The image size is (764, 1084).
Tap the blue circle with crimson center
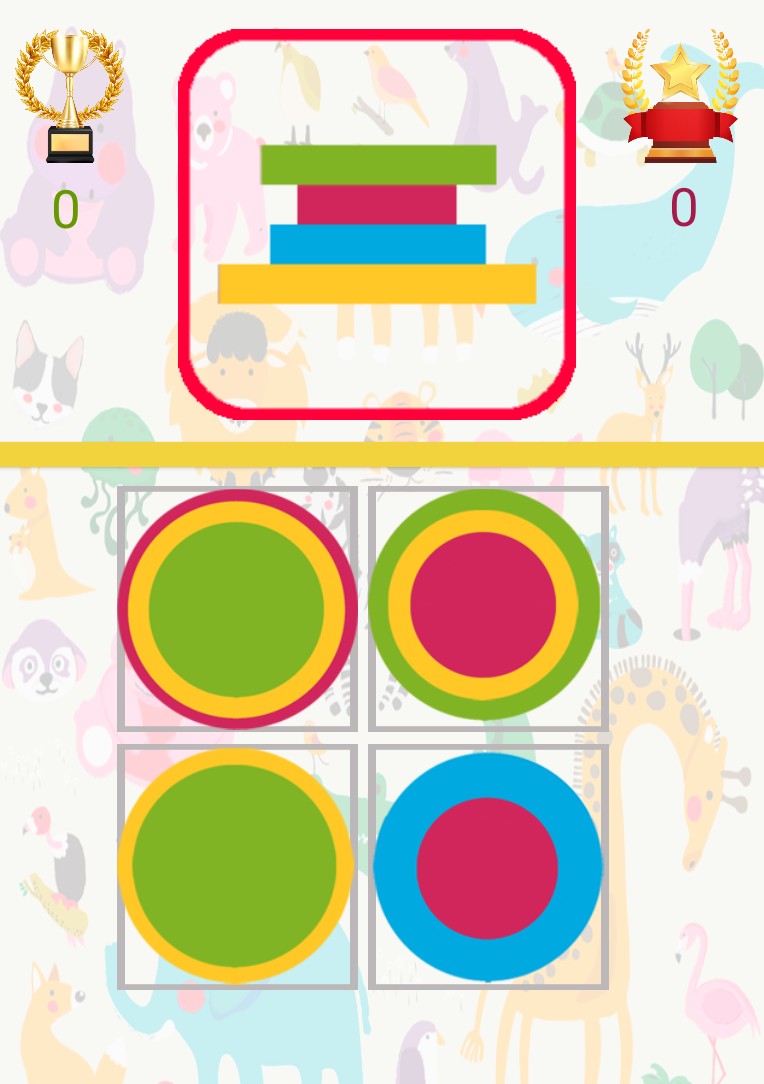point(488,867)
